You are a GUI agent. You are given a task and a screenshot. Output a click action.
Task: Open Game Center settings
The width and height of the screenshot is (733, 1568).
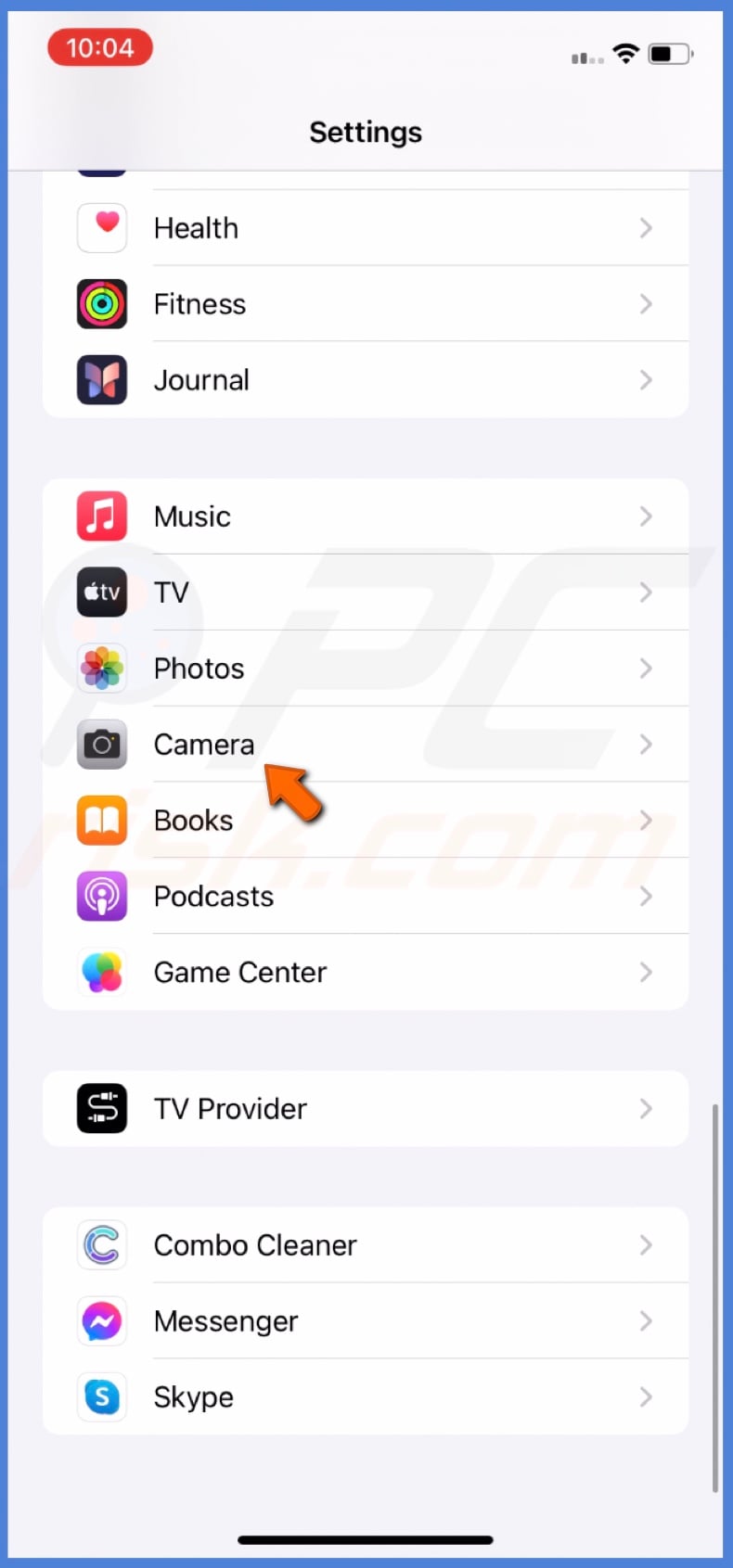click(x=366, y=973)
